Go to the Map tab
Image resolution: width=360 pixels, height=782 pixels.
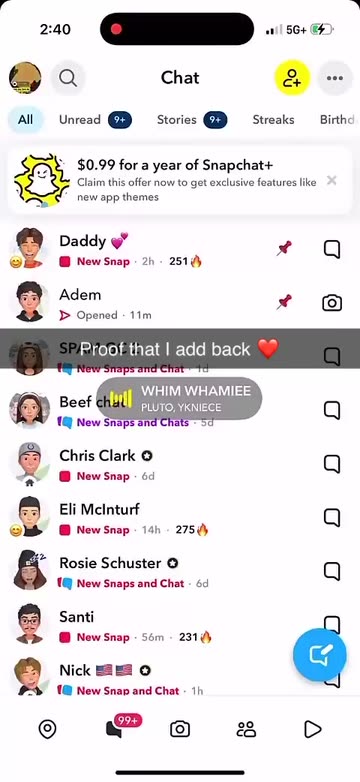point(47,729)
